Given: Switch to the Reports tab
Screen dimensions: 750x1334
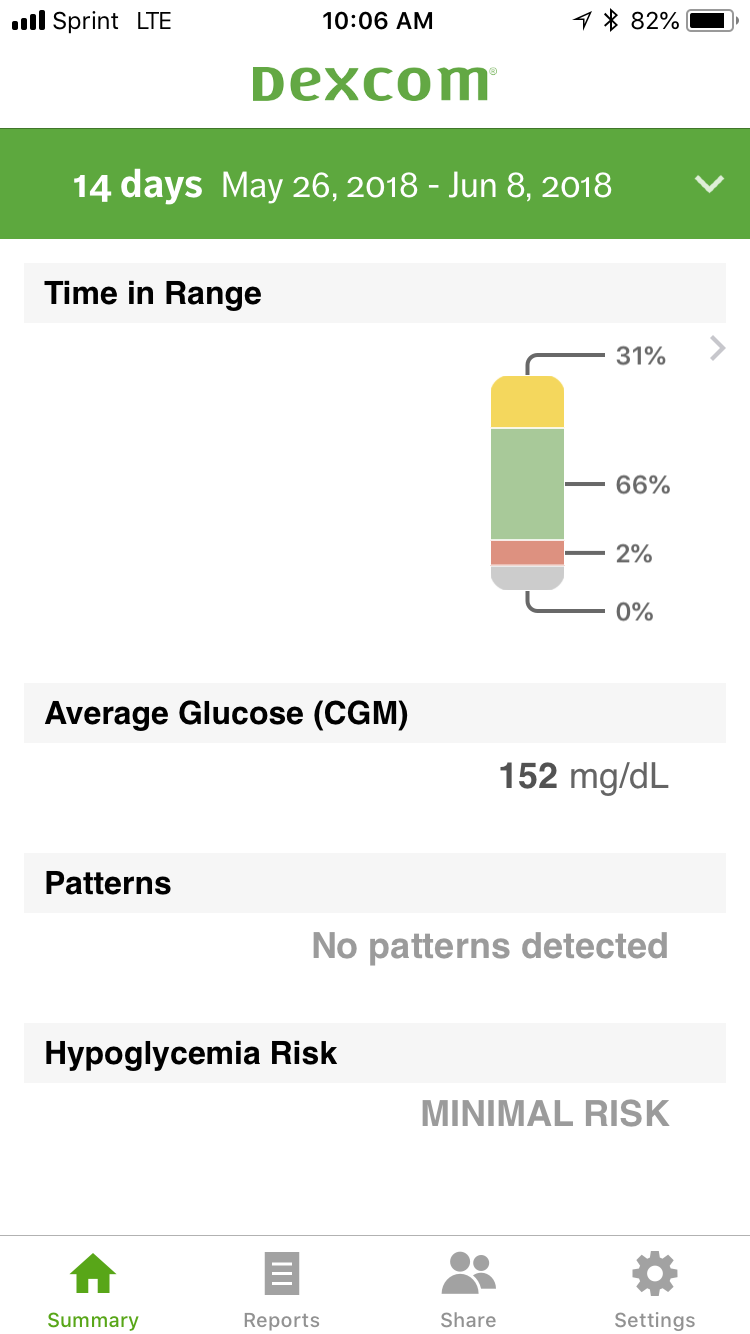Looking at the screenshot, I should 281,1289.
